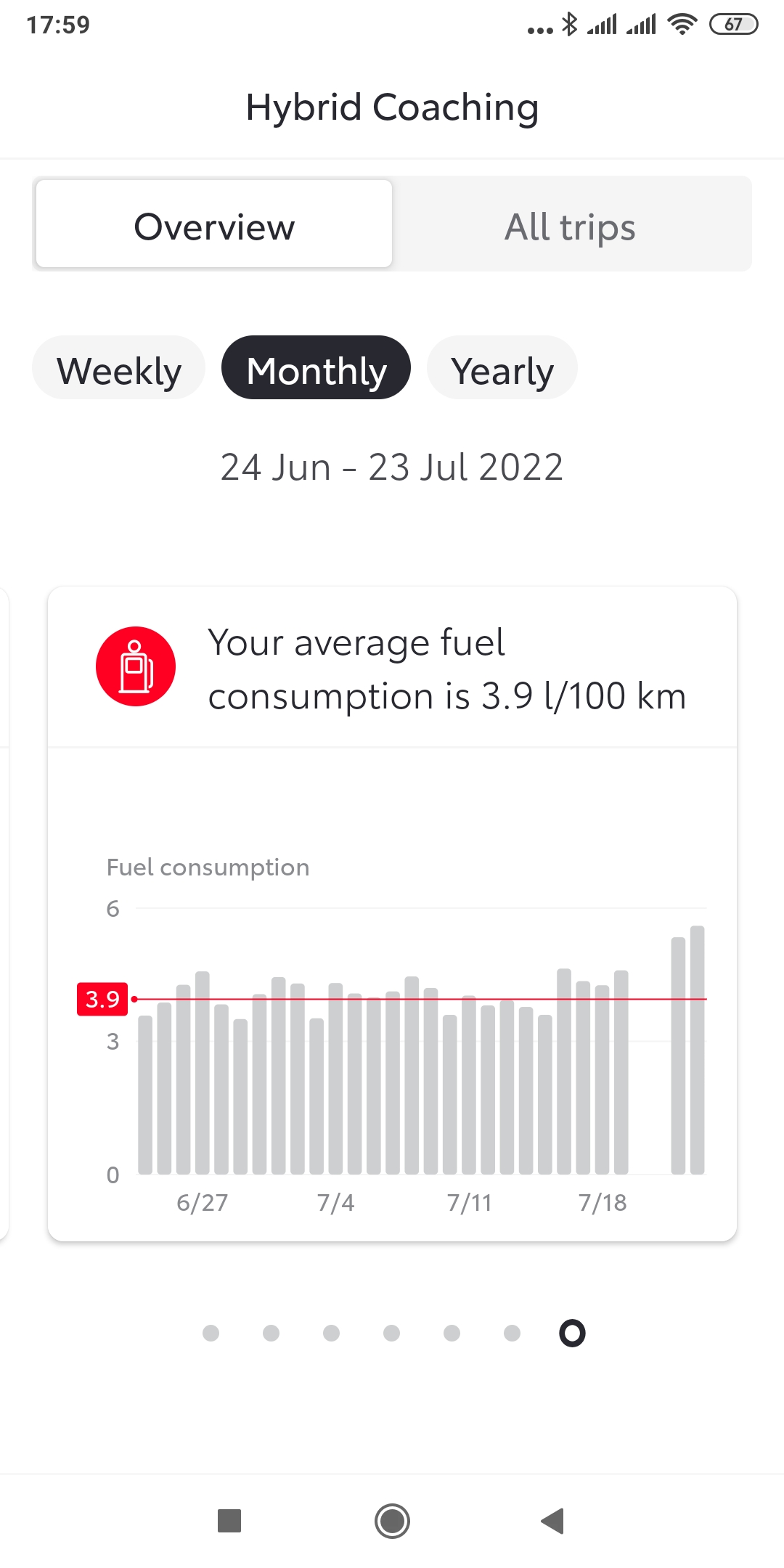Tap the battery indicator showing 67
The height and width of the screenshot is (1568, 784).
pos(733,24)
